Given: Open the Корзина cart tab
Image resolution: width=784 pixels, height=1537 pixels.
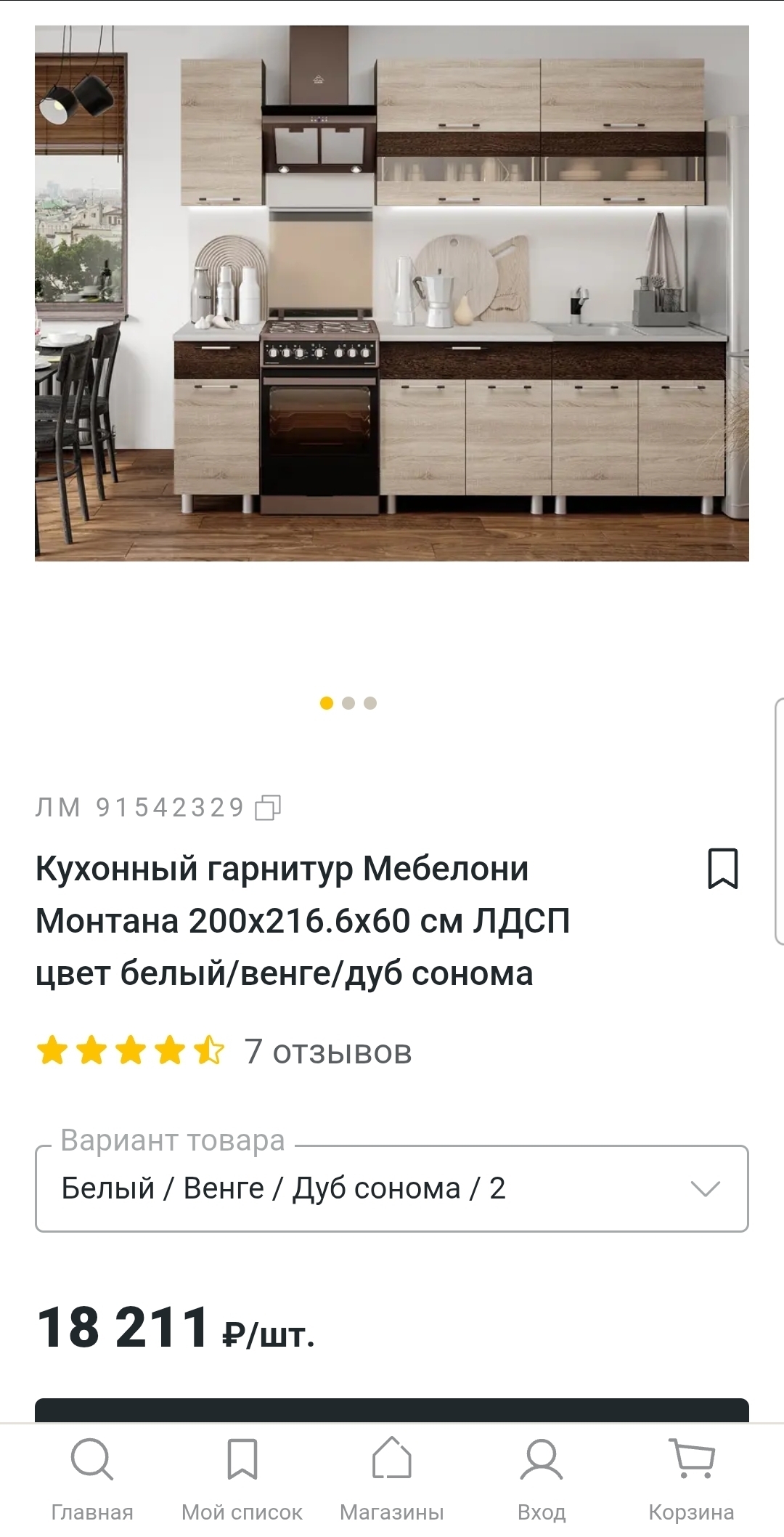Looking at the screenshot, I should (x=691, y=1472).
